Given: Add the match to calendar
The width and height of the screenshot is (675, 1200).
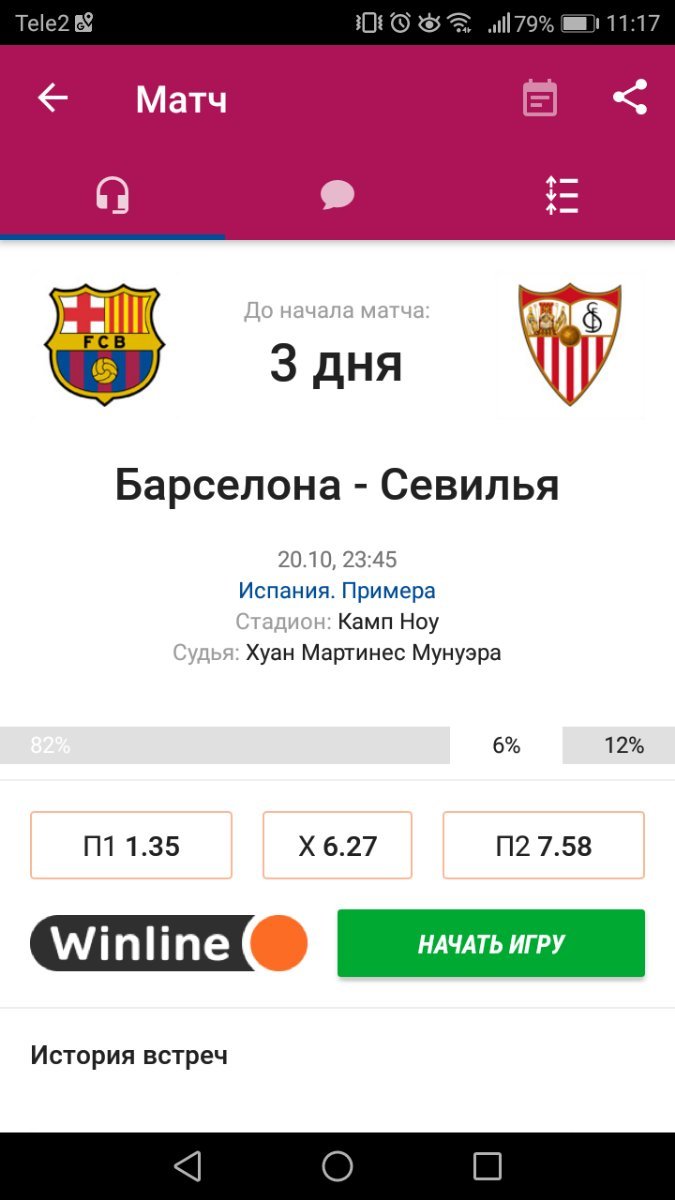Looking at the screenshot, I should tap(540, 98).
